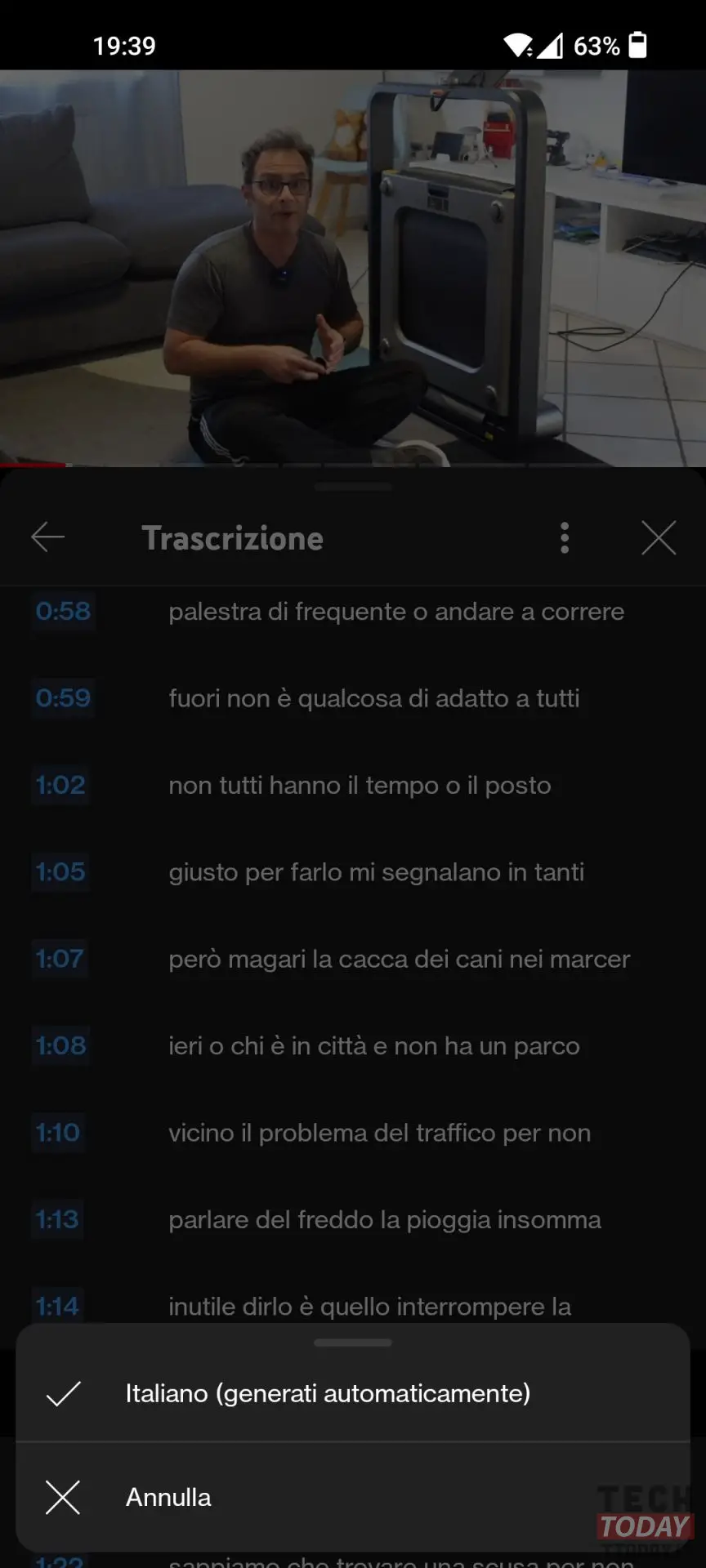The height and width of the screenshot is (1568, 706).
Task: Select Italiano (generati automaticamente) captions
Action: (327, 1393)
